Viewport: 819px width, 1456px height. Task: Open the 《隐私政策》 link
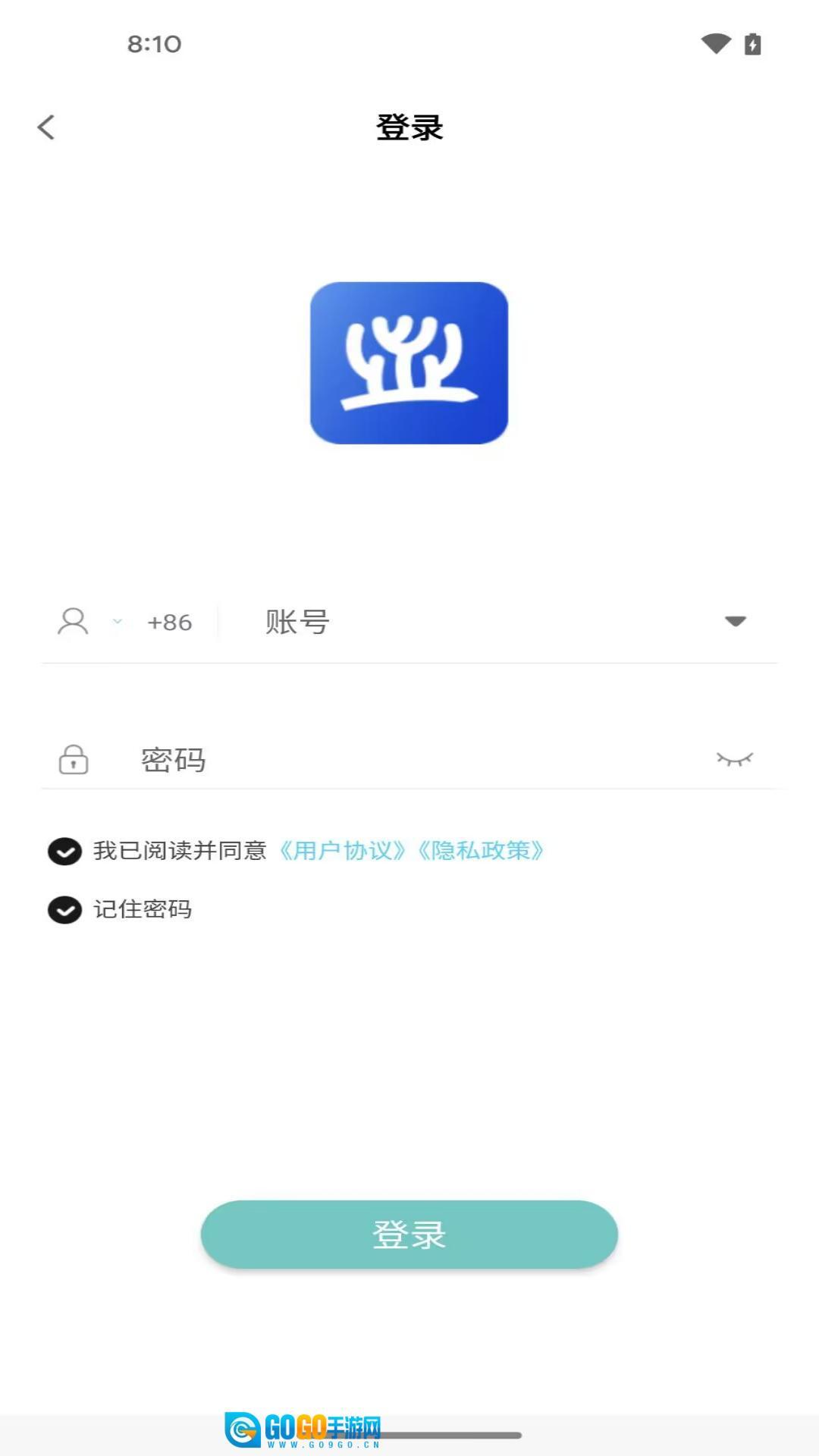click(481, 851)
